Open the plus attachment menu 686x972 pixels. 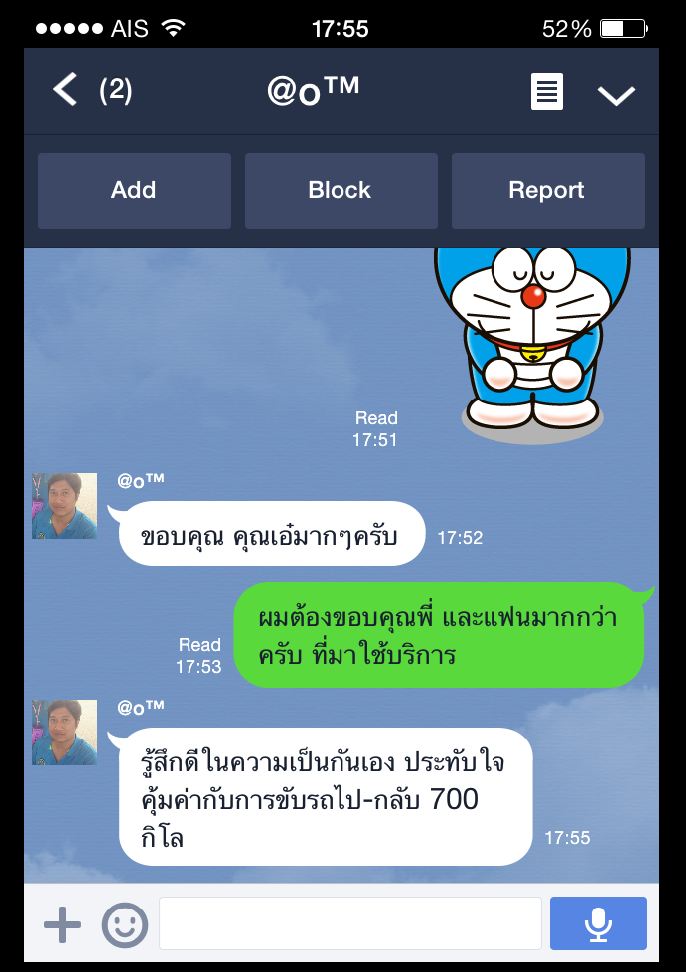click(63, 925)
